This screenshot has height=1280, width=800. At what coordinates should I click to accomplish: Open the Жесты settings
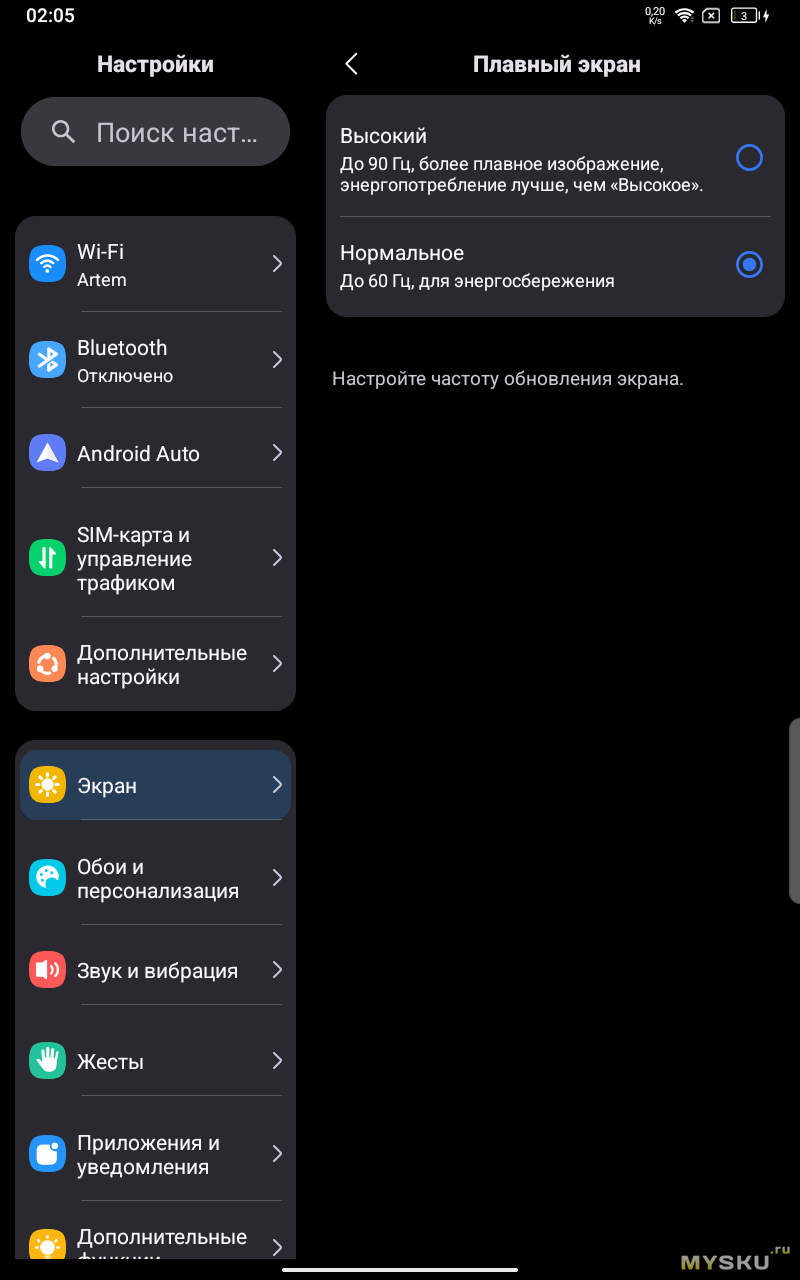(155, 1061)
